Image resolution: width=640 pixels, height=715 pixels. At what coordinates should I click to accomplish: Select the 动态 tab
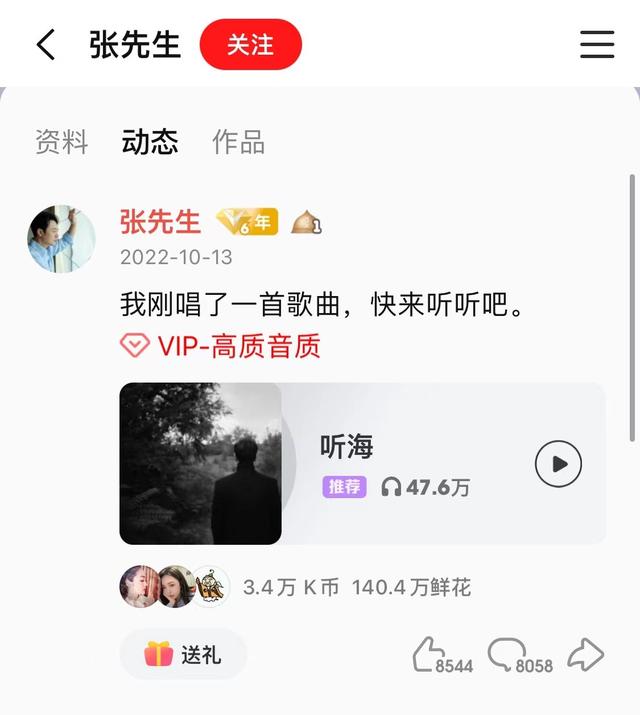click(x=150, y=142)
